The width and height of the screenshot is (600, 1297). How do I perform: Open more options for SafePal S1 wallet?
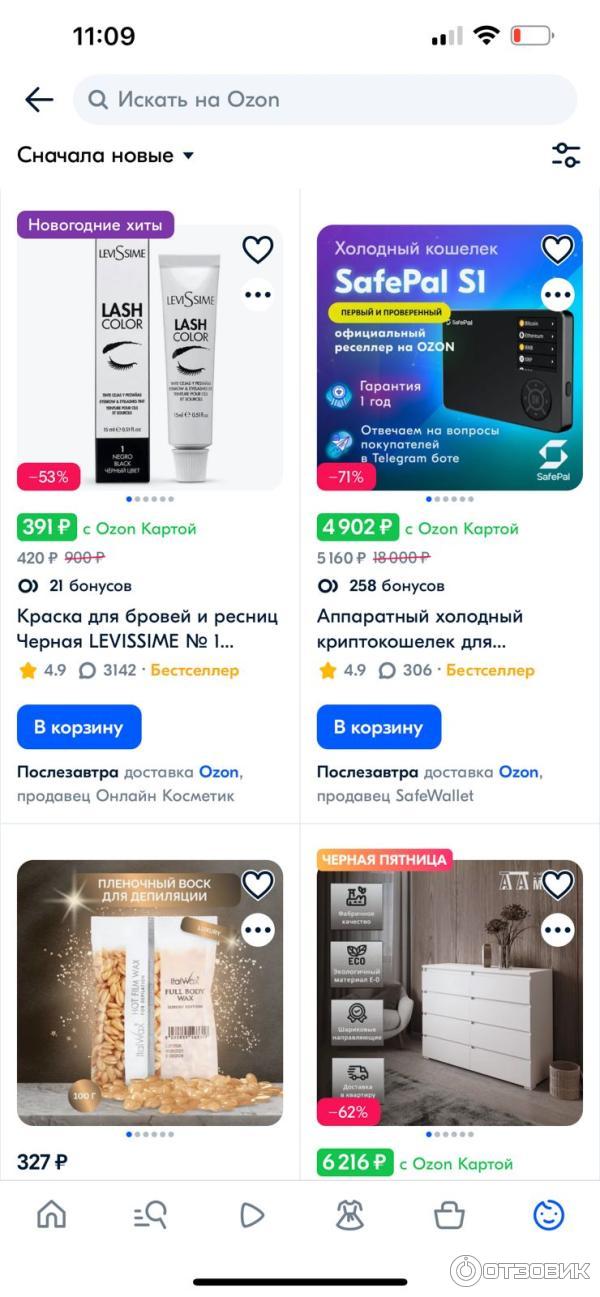tap(557, 295)
